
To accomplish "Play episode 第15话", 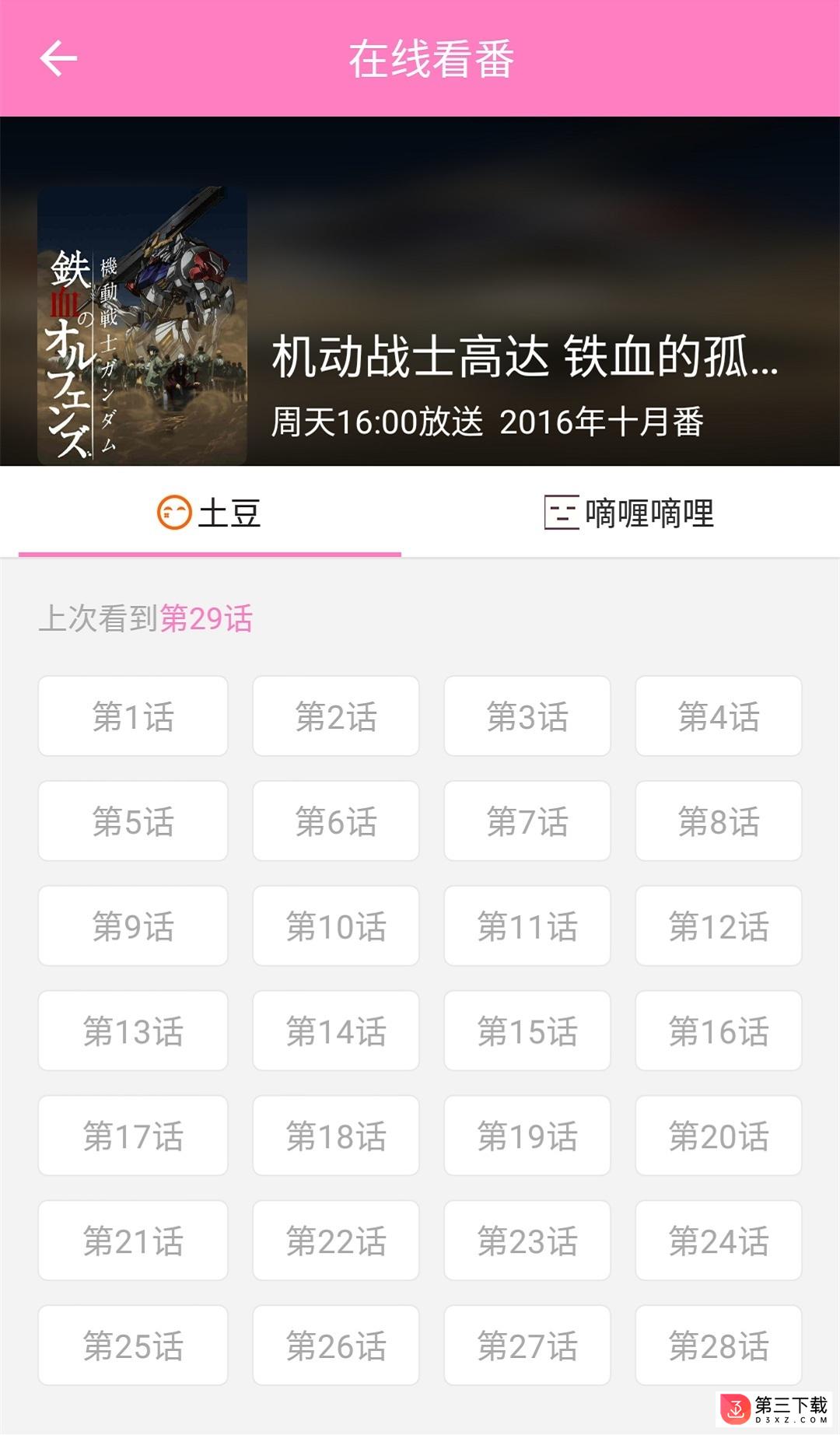I will click(x=527, y=1031).
